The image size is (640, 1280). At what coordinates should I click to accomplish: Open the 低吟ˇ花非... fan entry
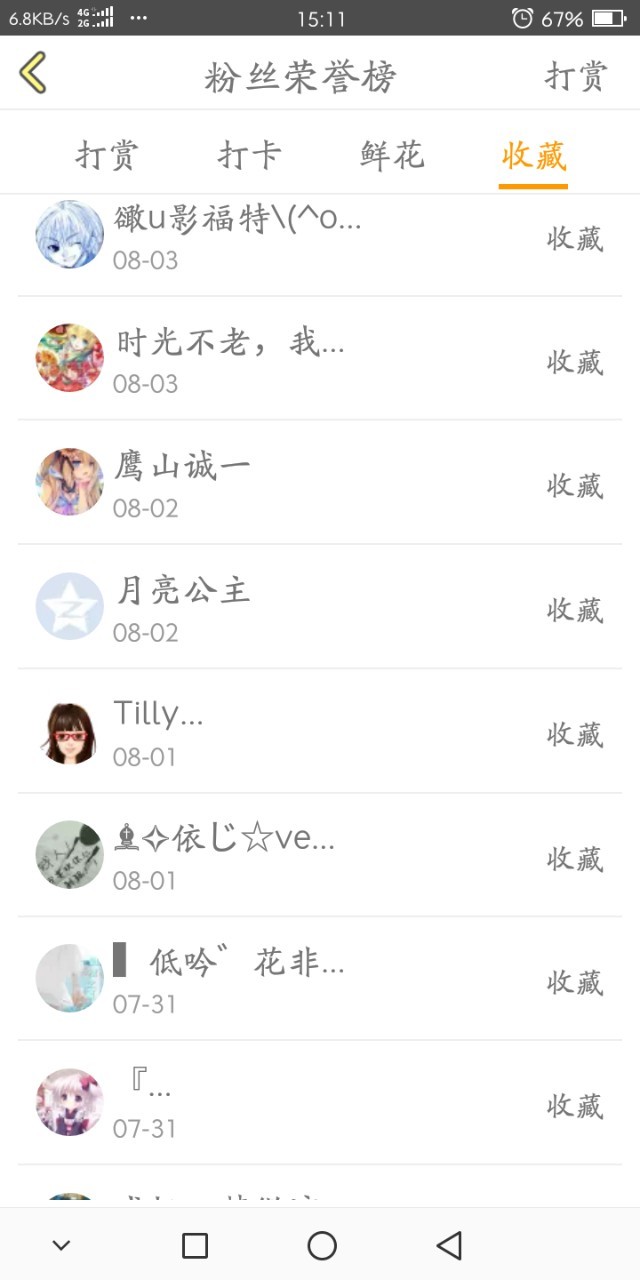[320, 979]
